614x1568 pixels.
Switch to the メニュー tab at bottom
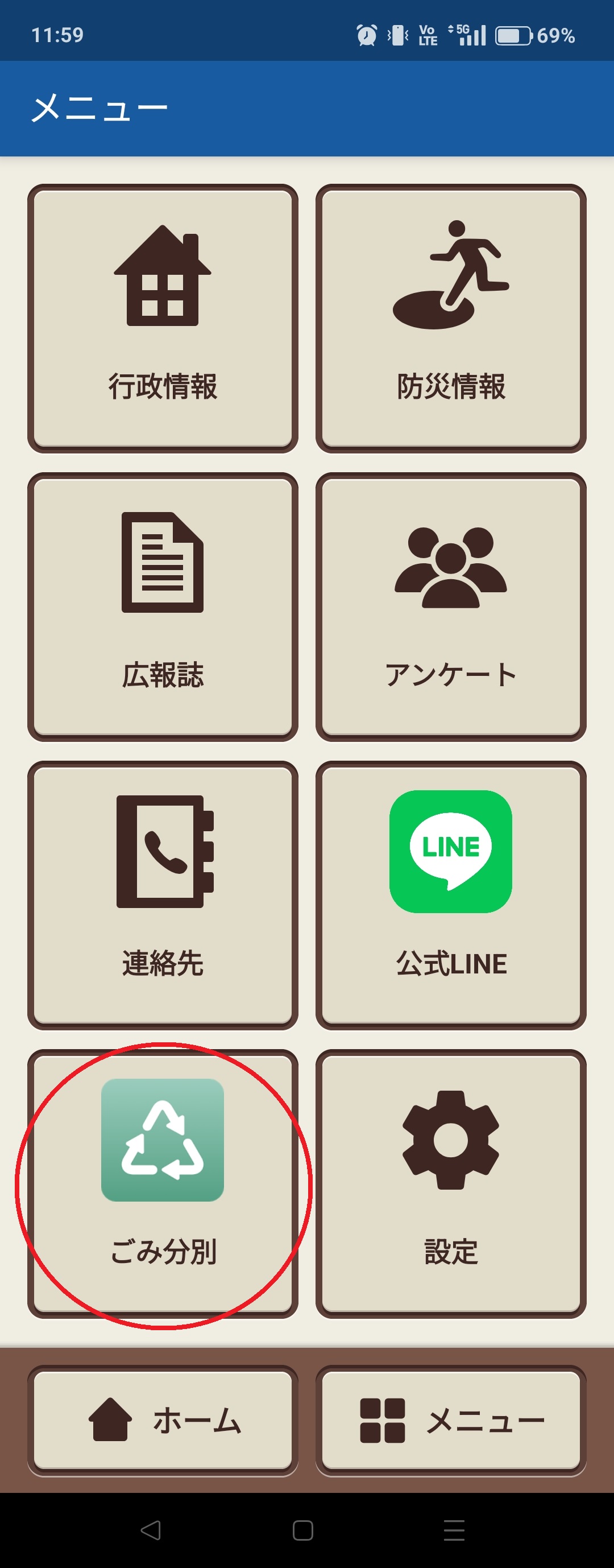coord(450,1421)
